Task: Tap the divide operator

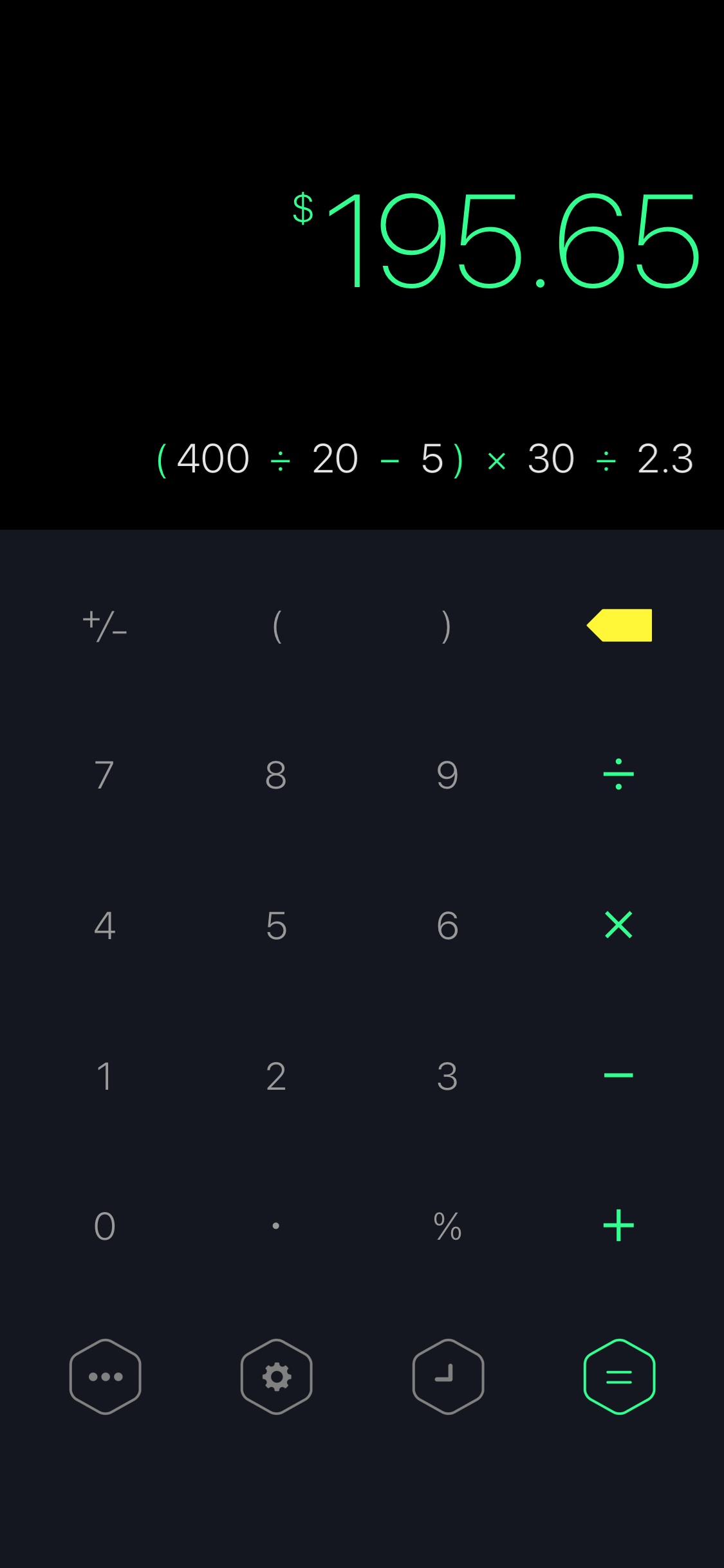Action: (x=618, y=774)
